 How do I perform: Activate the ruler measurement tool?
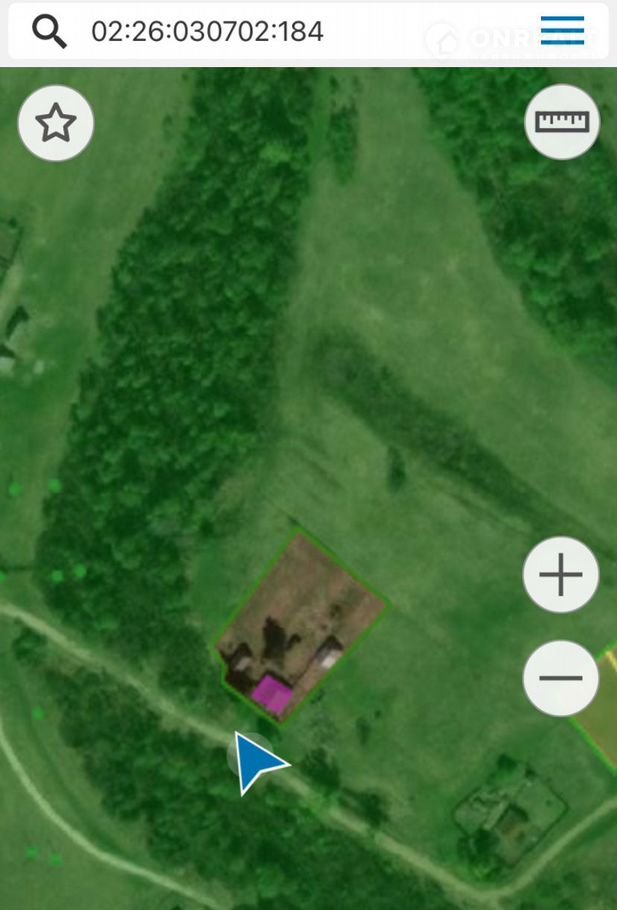coord(562,122)
